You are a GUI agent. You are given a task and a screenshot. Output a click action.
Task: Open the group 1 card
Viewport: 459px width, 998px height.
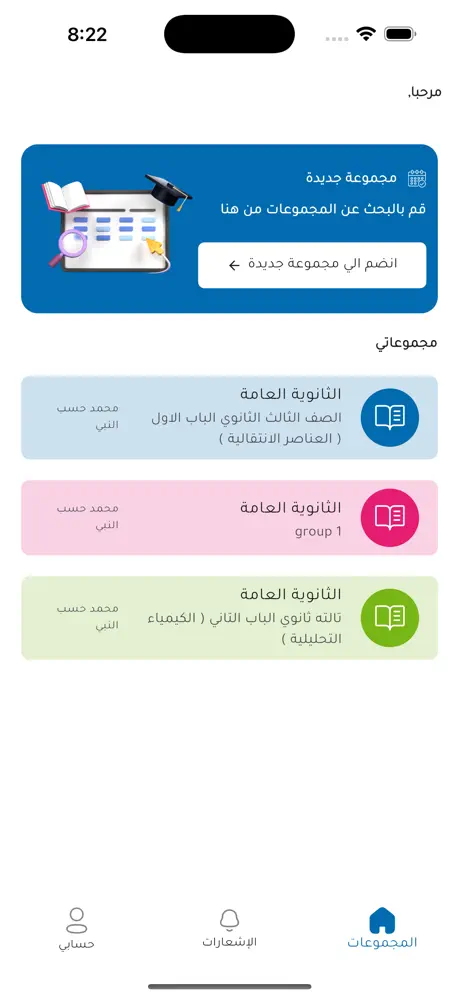point(229,517)
